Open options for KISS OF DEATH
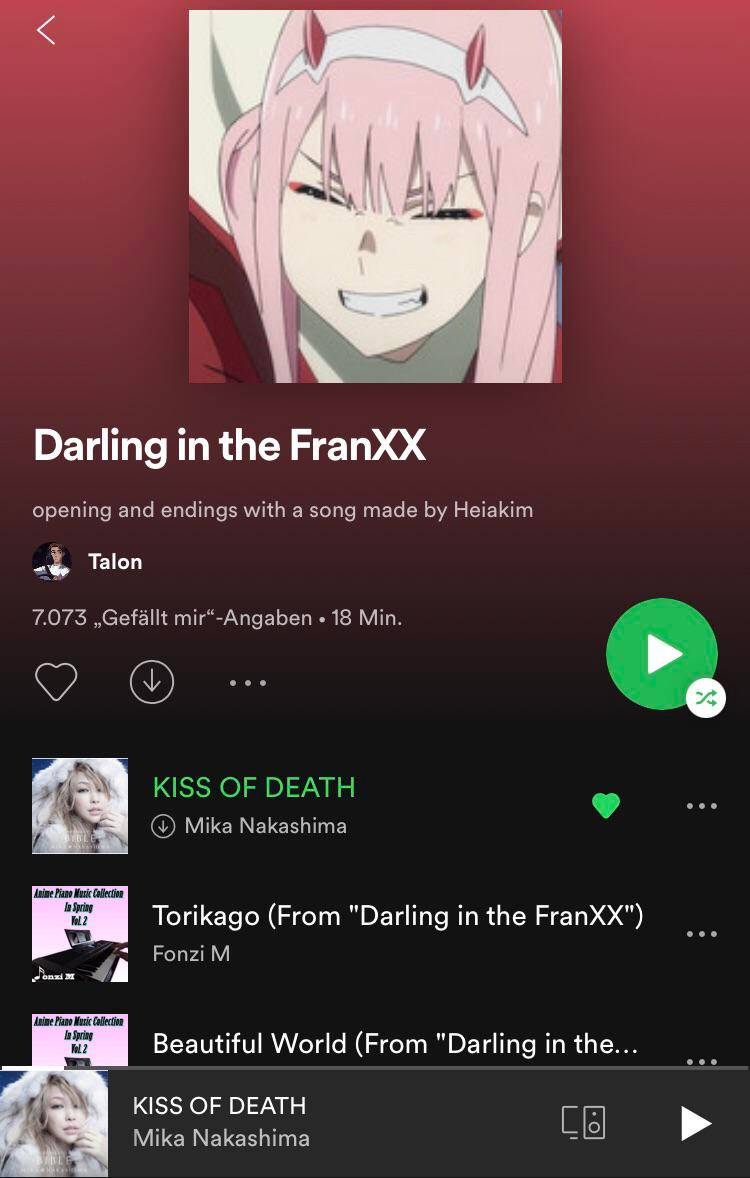 point(701,806)
